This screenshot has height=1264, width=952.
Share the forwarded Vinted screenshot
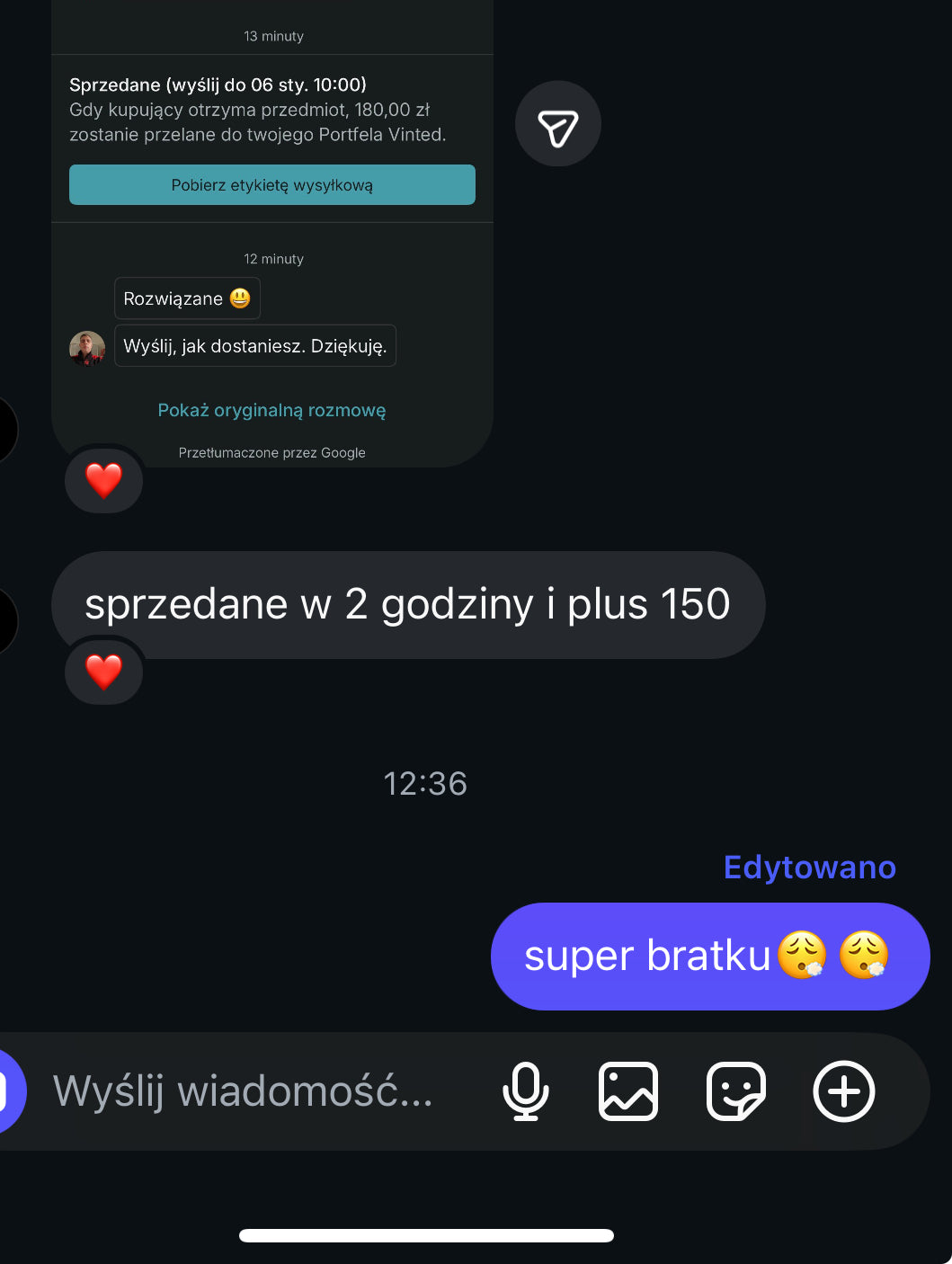(557, 124)
